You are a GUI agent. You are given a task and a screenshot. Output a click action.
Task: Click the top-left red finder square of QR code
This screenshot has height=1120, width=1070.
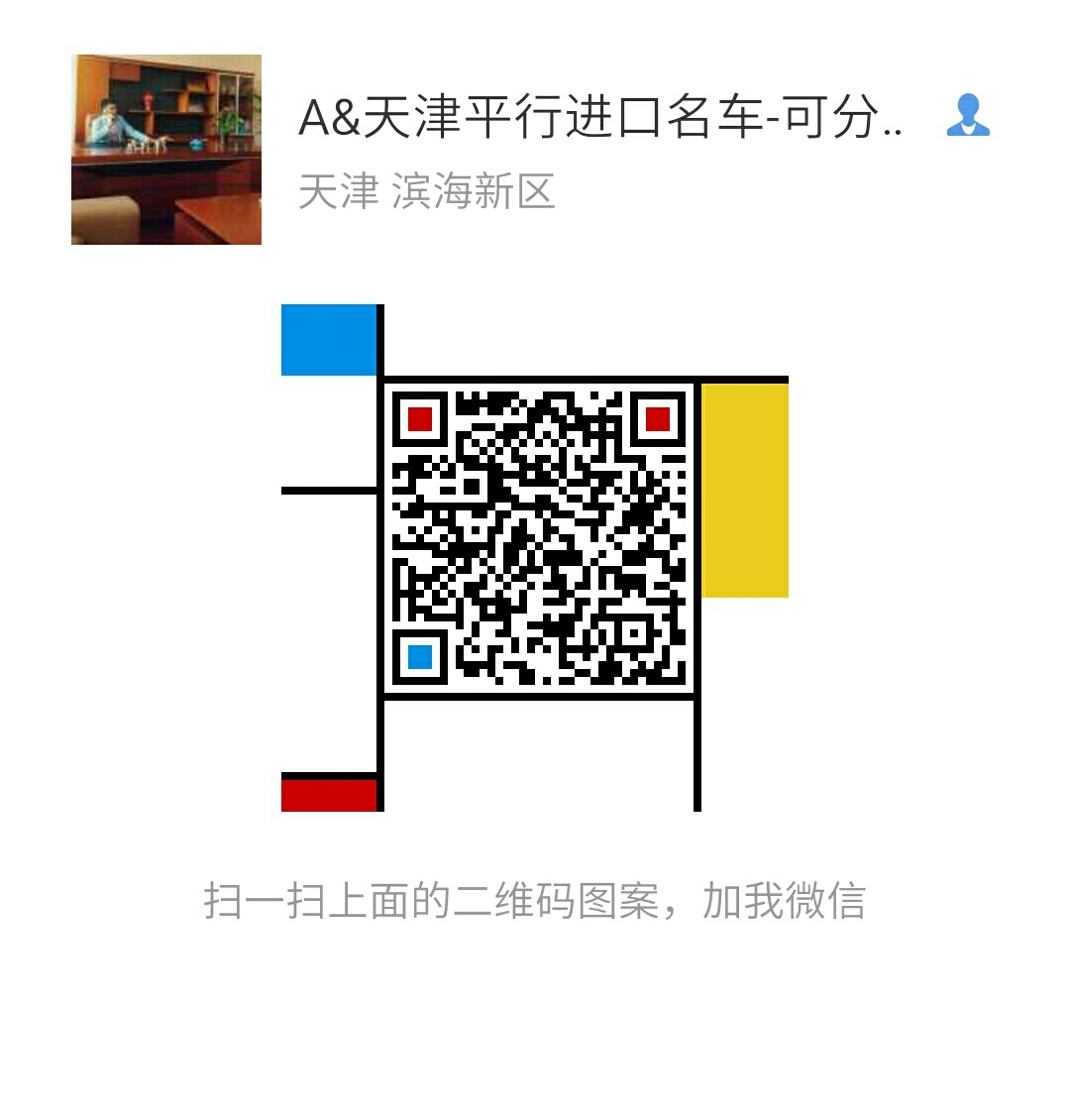(x=420, y=419)
